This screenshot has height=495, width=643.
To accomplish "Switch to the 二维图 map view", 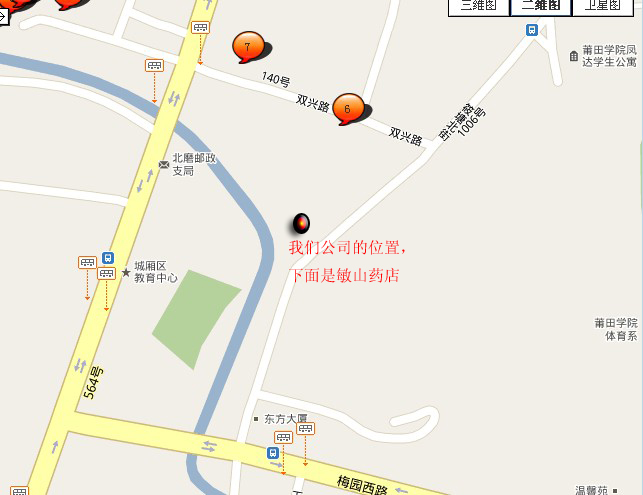I will pyautogui.click(x=540, y=6).
